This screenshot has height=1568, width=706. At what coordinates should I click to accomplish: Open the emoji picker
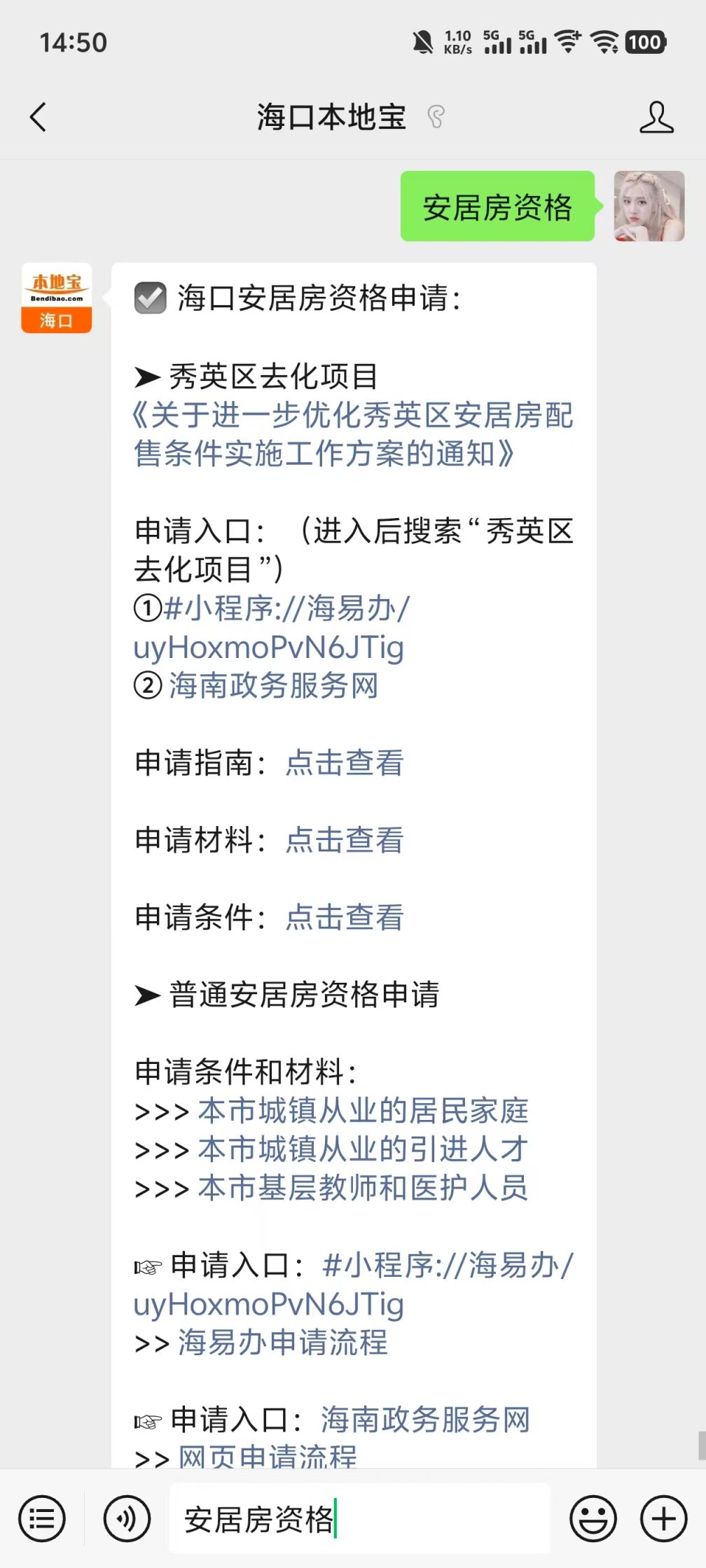(593, 1519)
